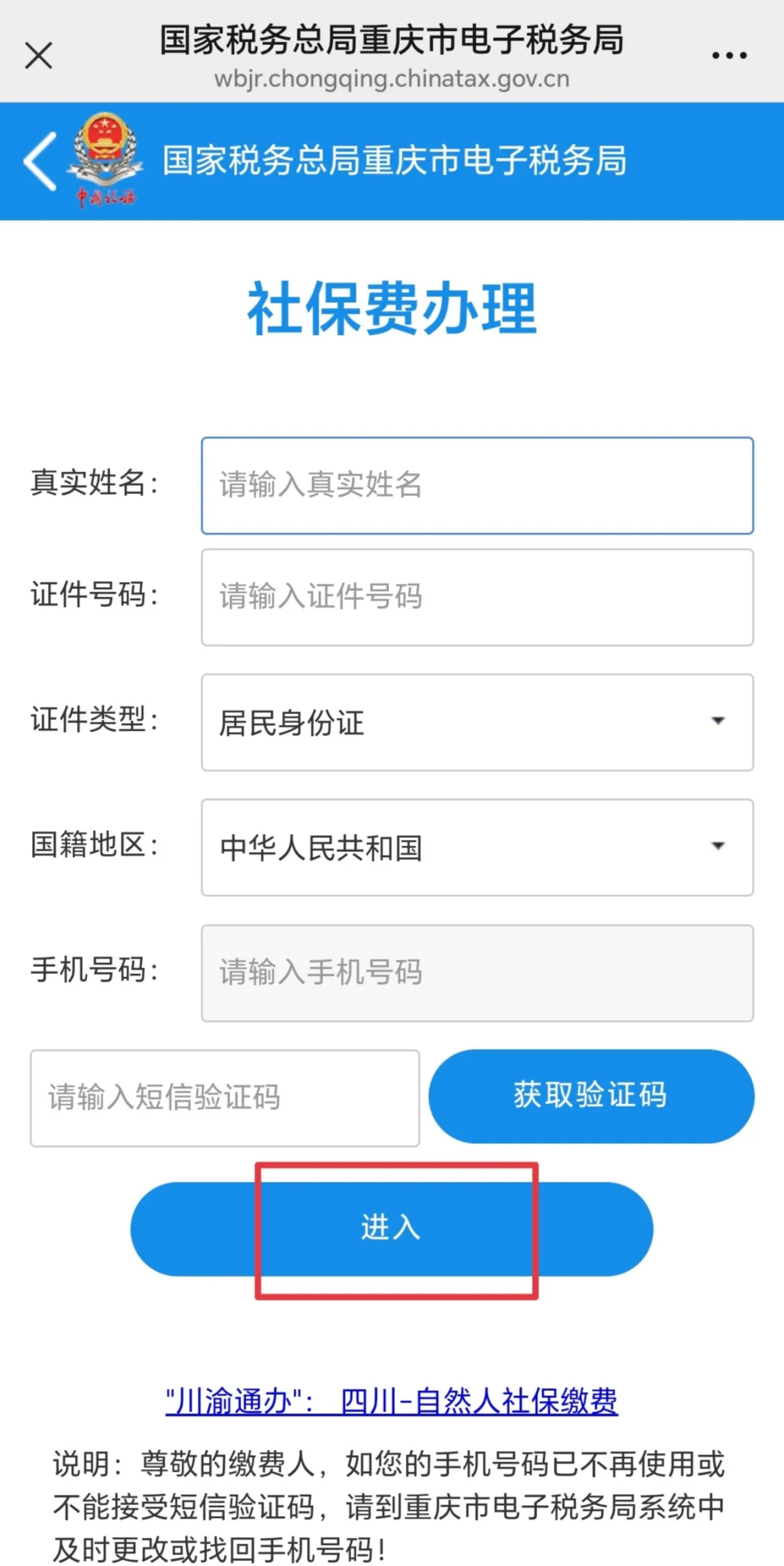Select the 手机号码 input field
784x1566 pixels.
pos(477,973)
